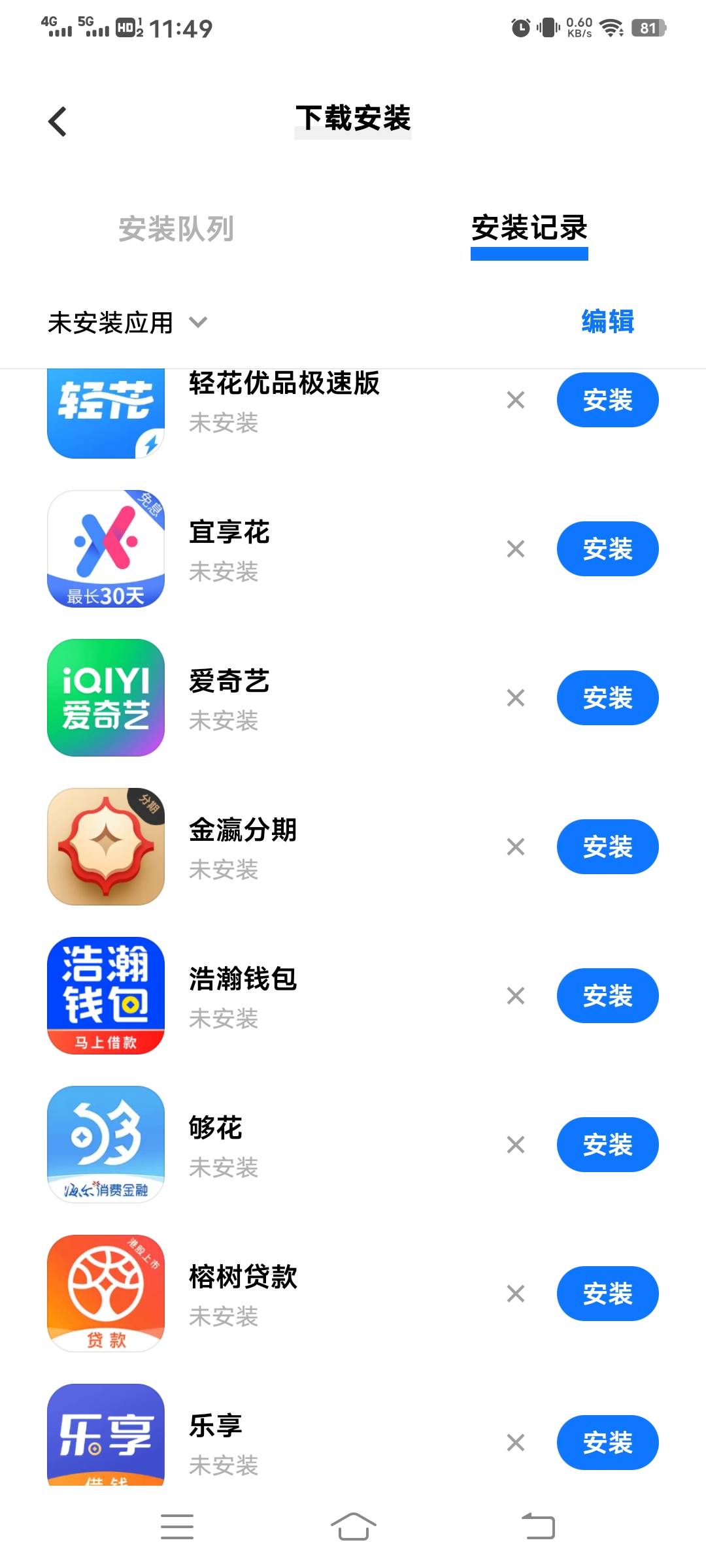This screenshot has width=706, height=1568.
Task: Install 浩瀚钱包
Action: click(607, 996)
